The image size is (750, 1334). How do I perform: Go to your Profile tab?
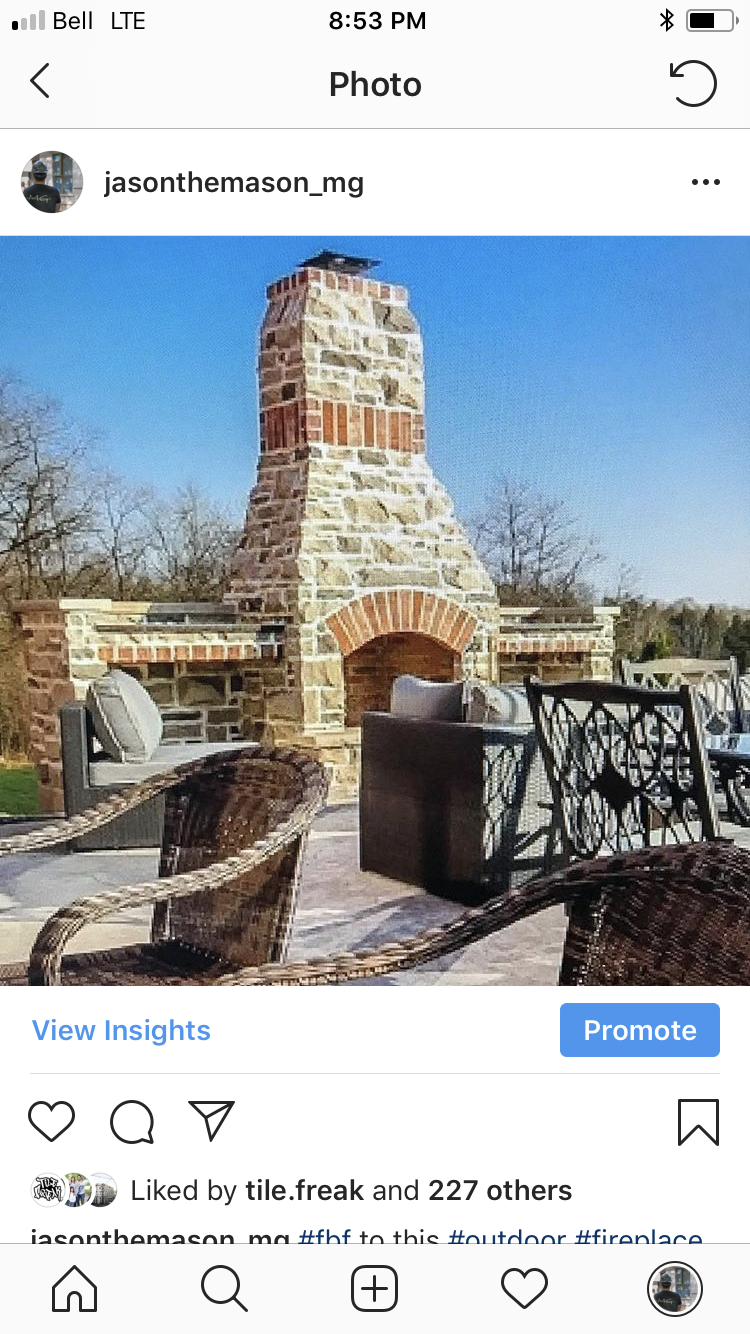pyautogui.click(x=675, y=1289)
